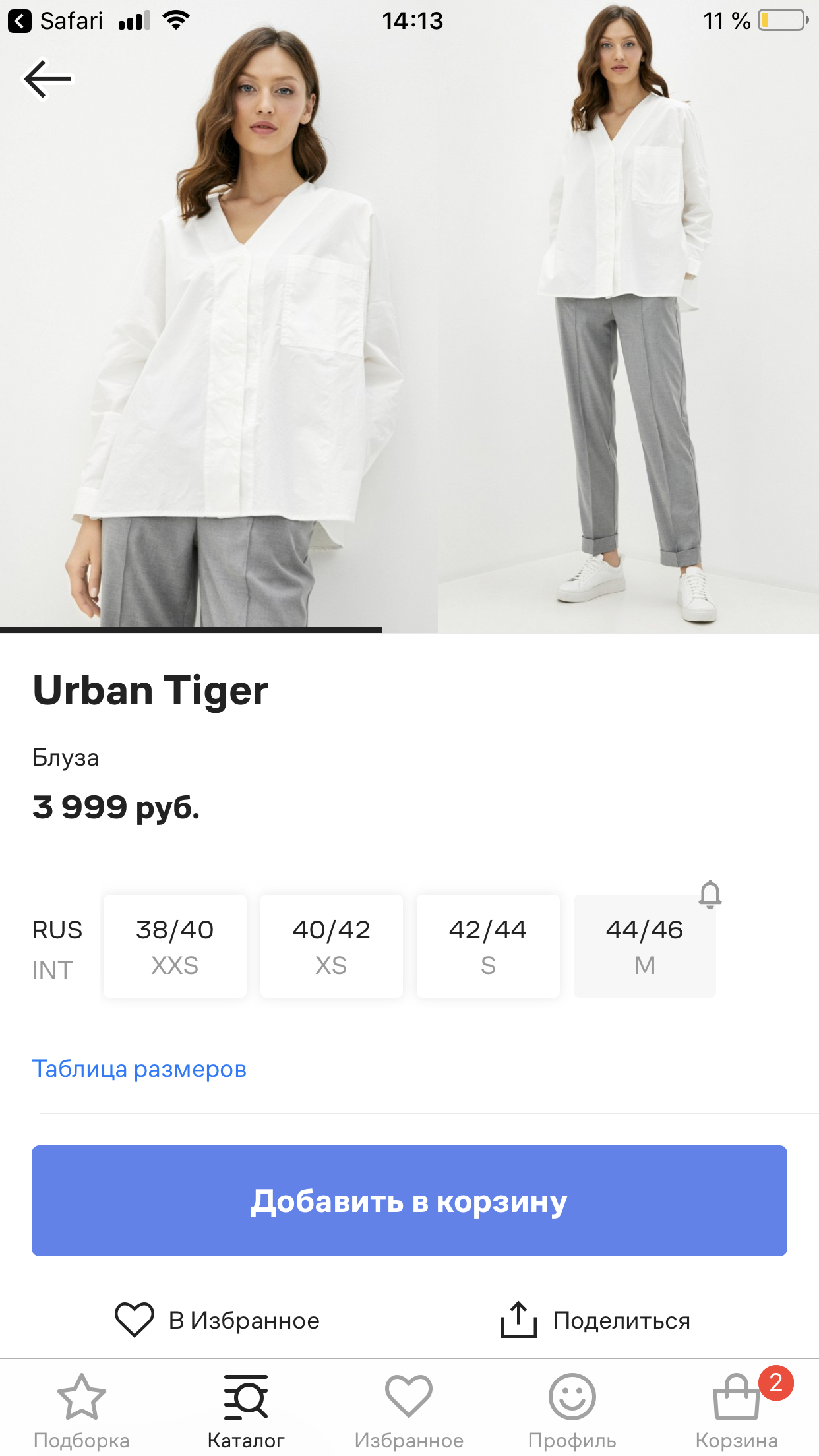The image size is (819, 1456).
Task: Select the unavailable 44/46 M size
Action: pos(644,946)
